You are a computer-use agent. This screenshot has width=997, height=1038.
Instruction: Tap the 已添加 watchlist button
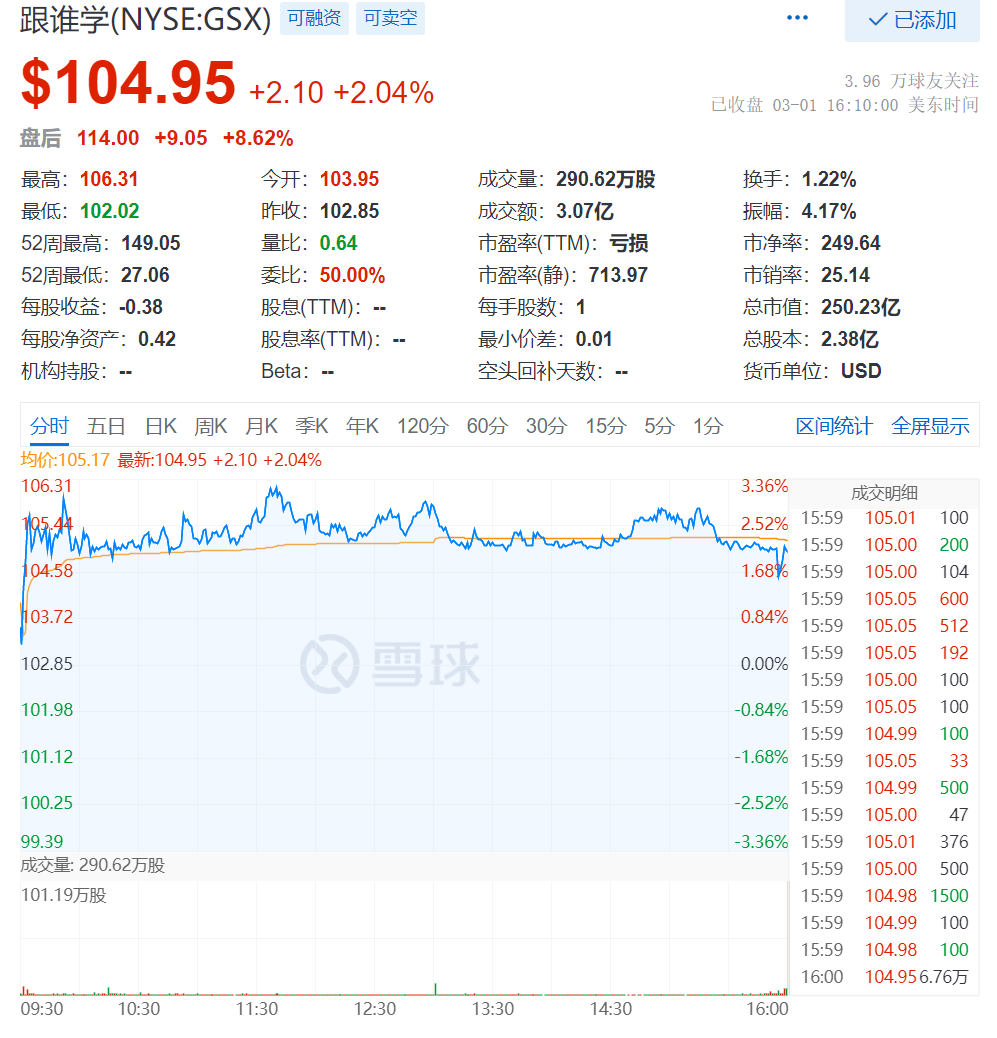(x=912, y=20)
